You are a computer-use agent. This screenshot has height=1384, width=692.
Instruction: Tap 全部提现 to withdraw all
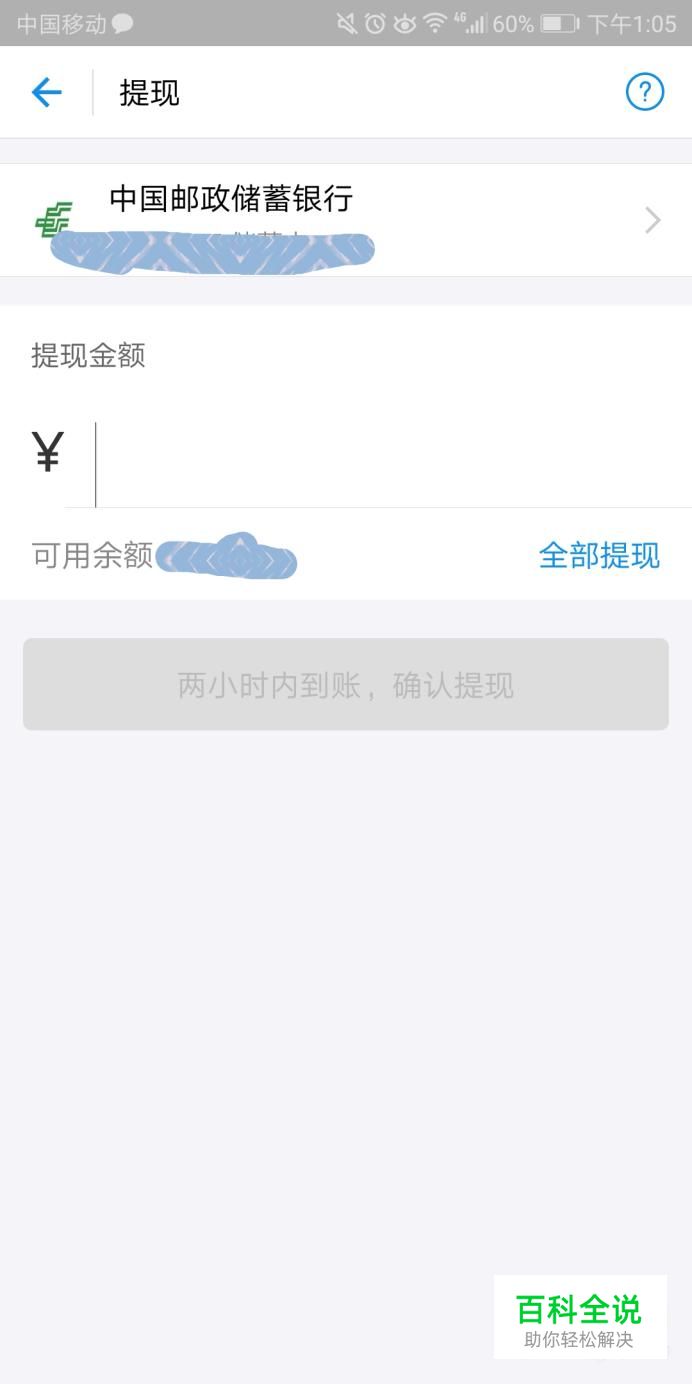(599, 555)
